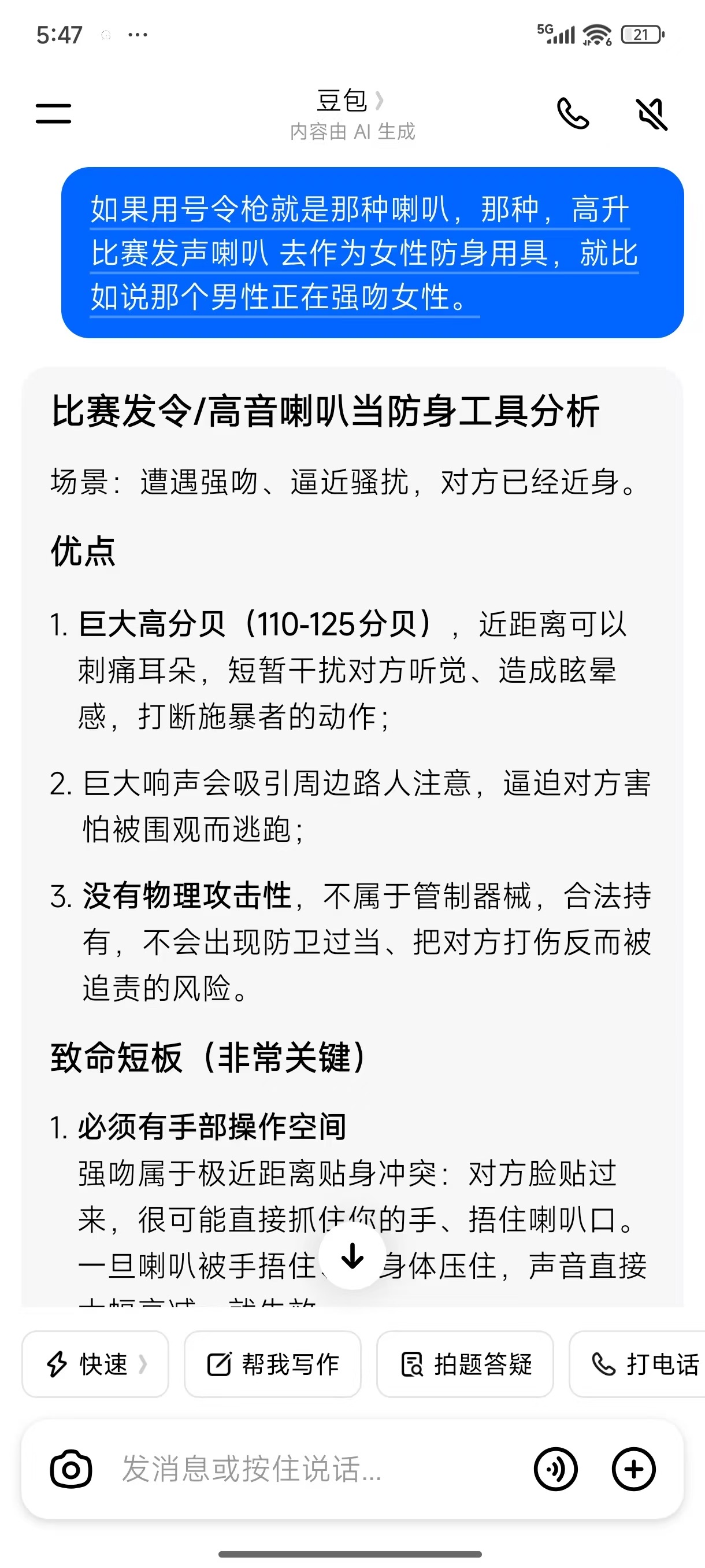Open the camera from the input bar
Image resolution: width=705 pixels, height=1568 pixels.
71,1469
